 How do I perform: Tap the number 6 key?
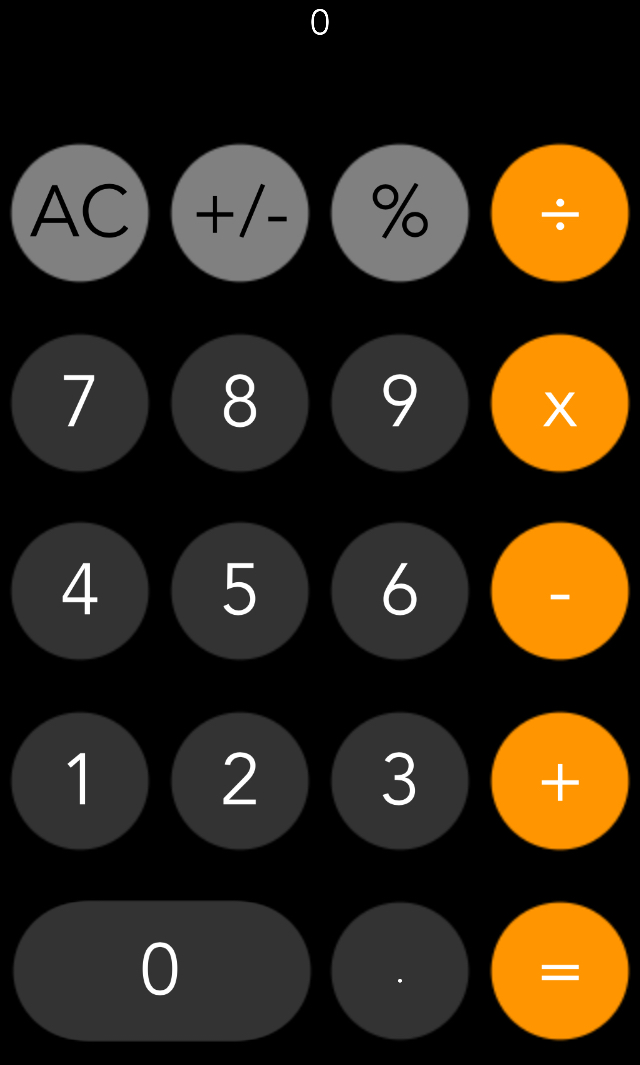click(400, 591)
